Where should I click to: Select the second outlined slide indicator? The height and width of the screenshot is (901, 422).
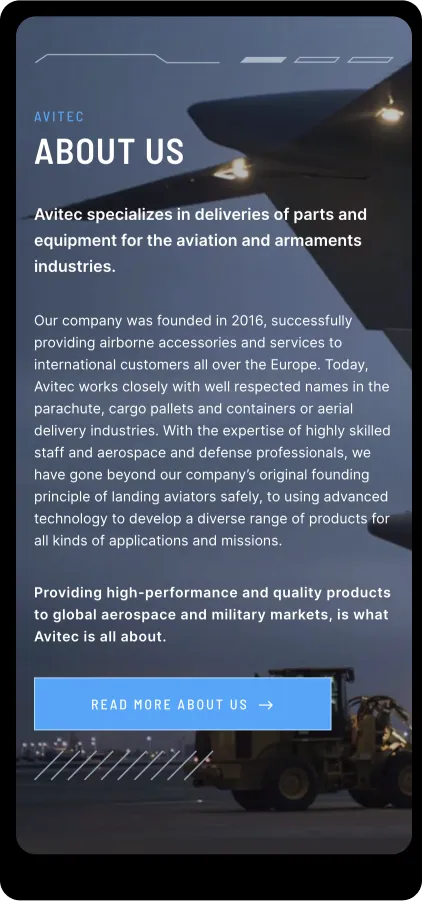pyautogui.click(x=370, y=60)
